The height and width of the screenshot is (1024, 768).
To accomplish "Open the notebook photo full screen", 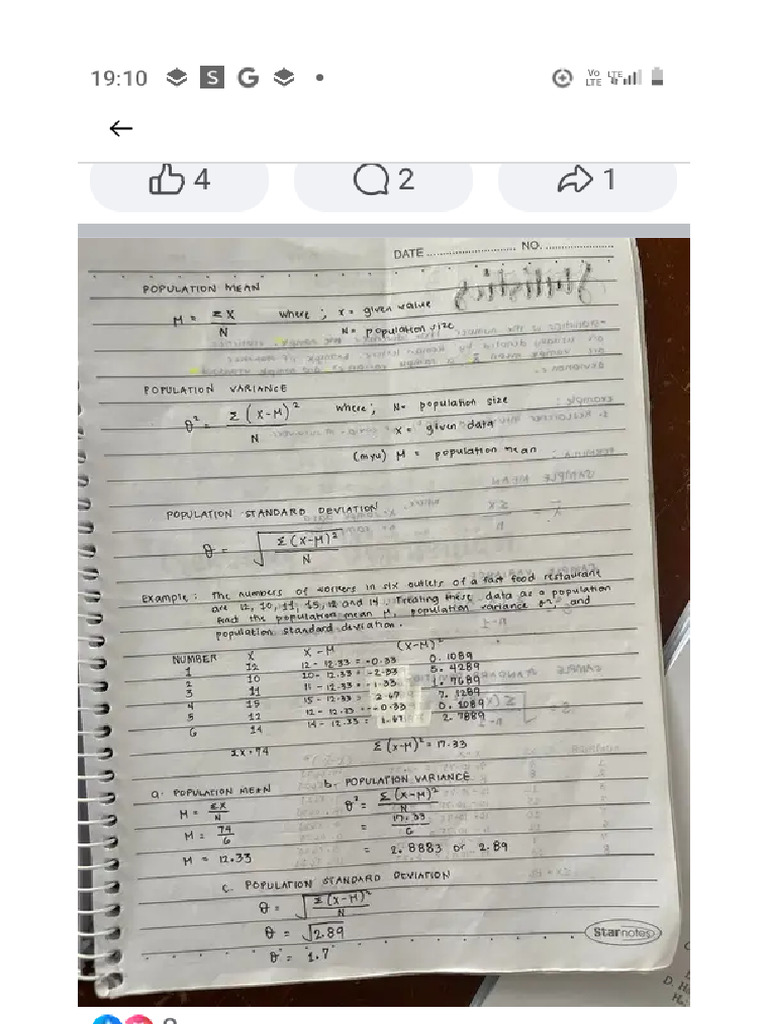I will click(x=384, y=622).
